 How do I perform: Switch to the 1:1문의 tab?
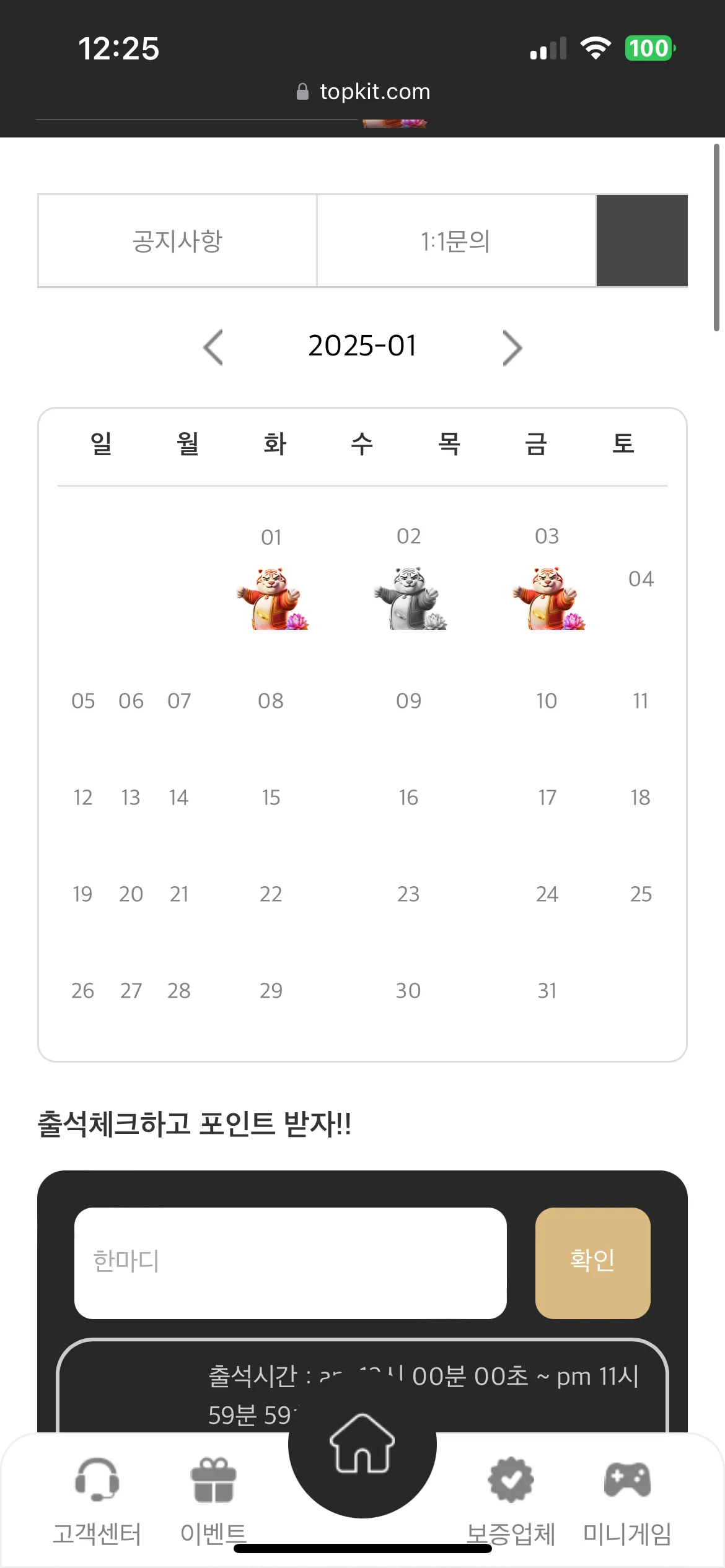[456, 240]
